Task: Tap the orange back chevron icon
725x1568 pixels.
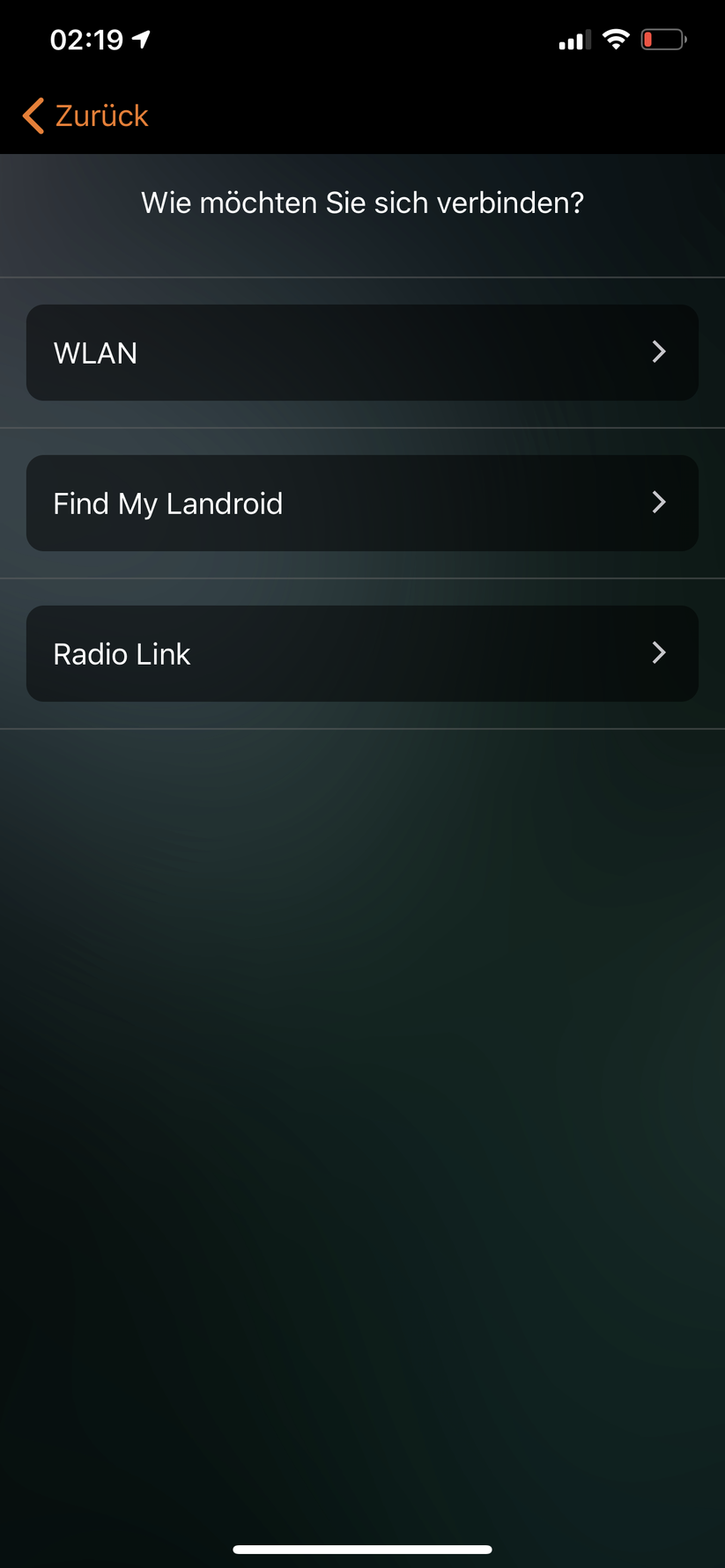Action: (x=32, y=115)
